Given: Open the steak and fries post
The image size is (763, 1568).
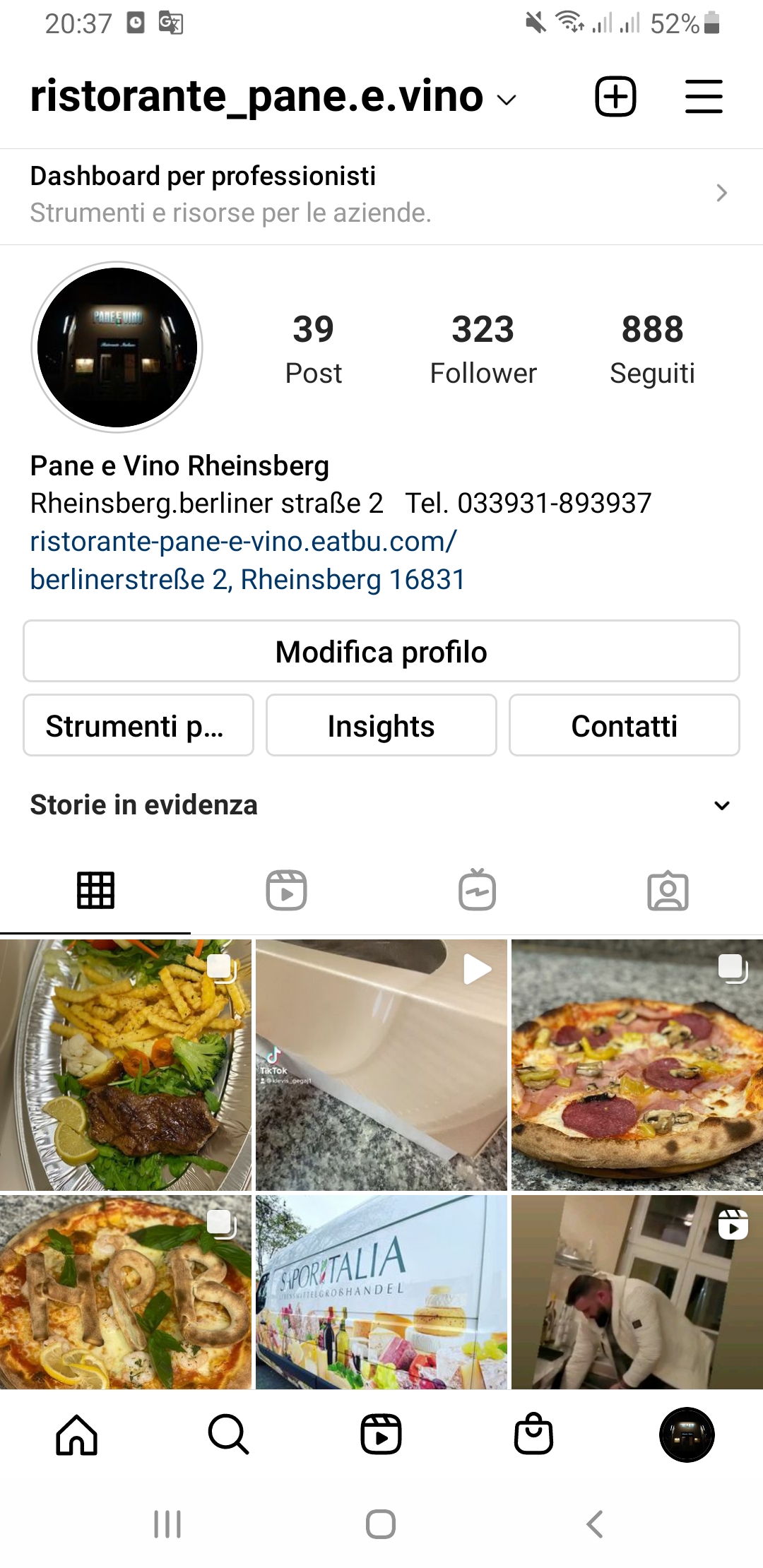Looking at the screenshot, I should pyautogui.click(x=126, y=1064).
